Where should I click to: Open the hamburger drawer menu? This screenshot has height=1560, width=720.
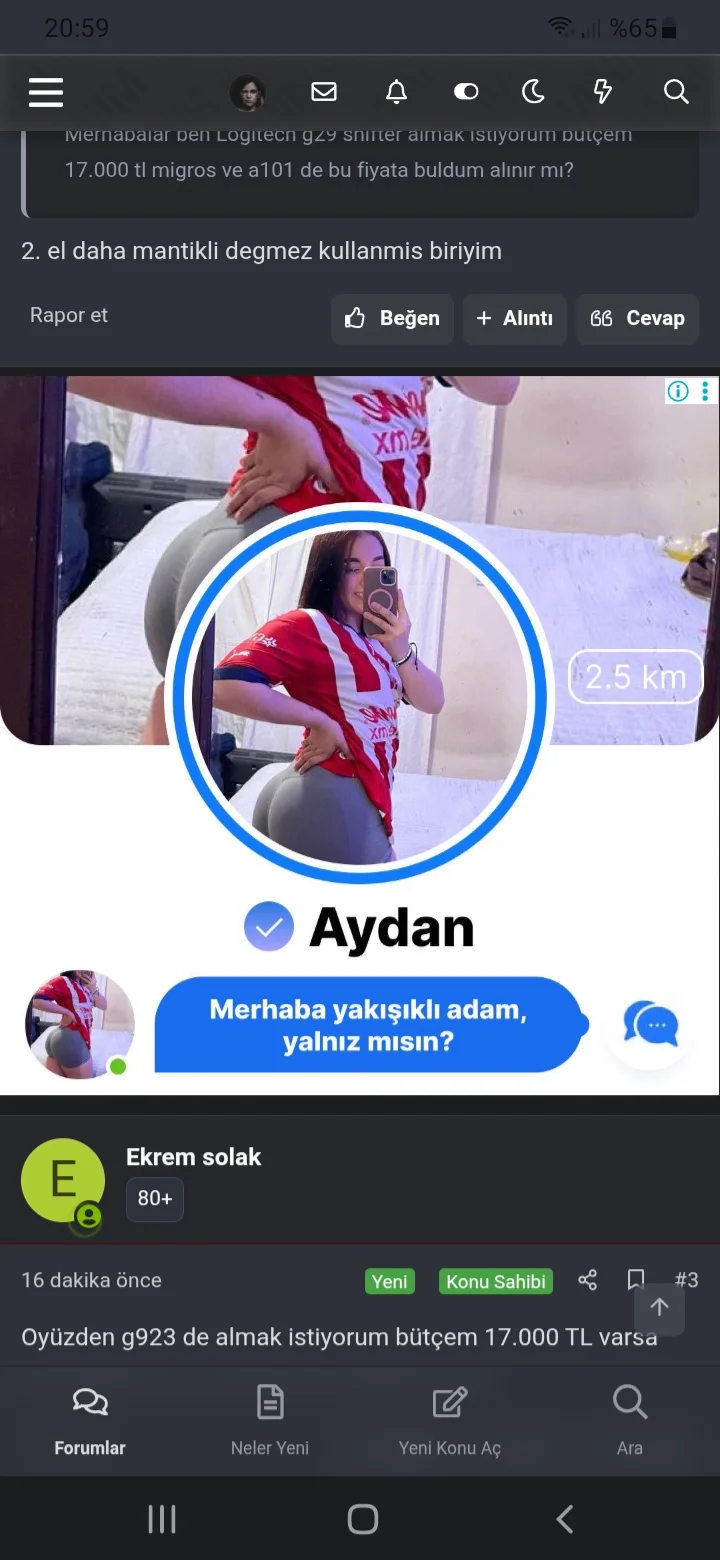46,92
